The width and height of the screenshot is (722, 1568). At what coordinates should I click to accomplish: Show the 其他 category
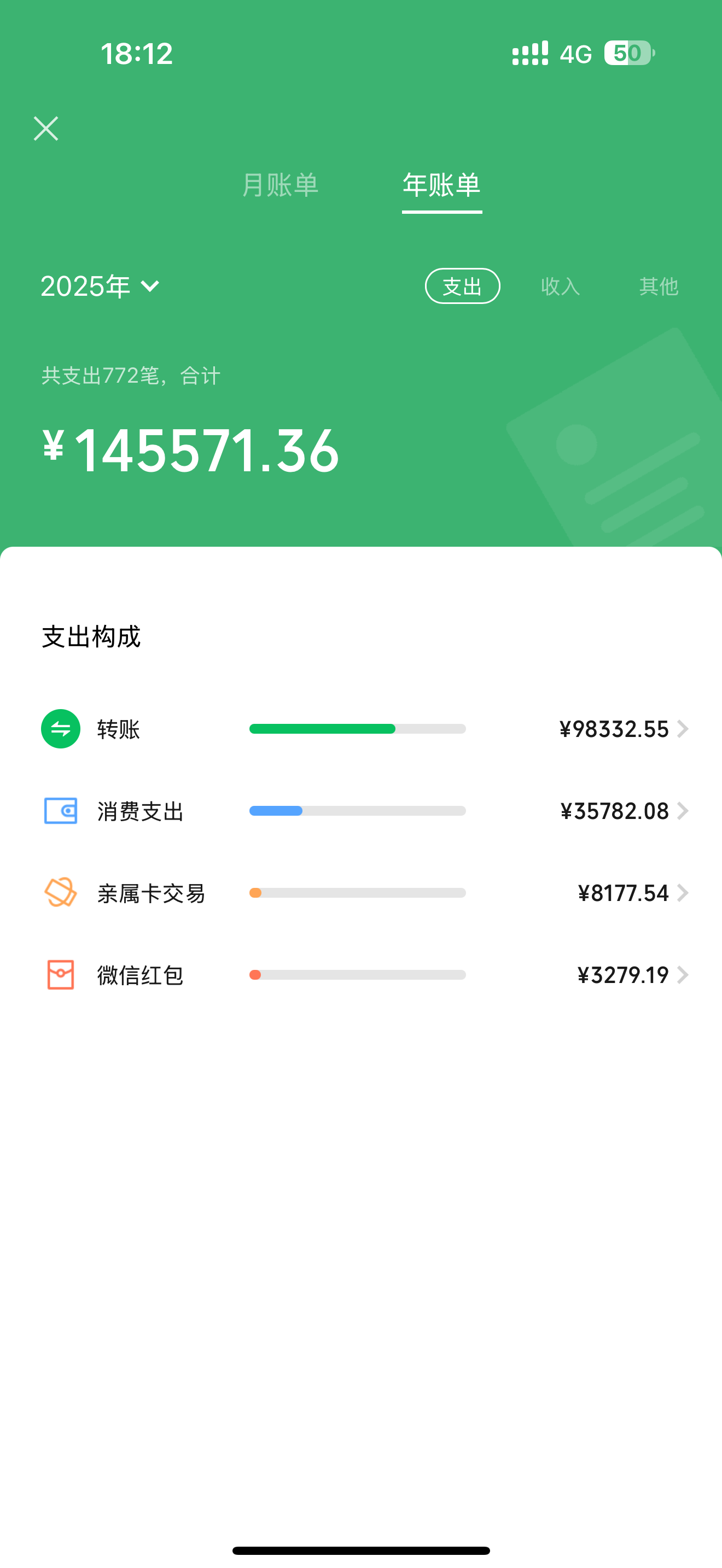658,286
